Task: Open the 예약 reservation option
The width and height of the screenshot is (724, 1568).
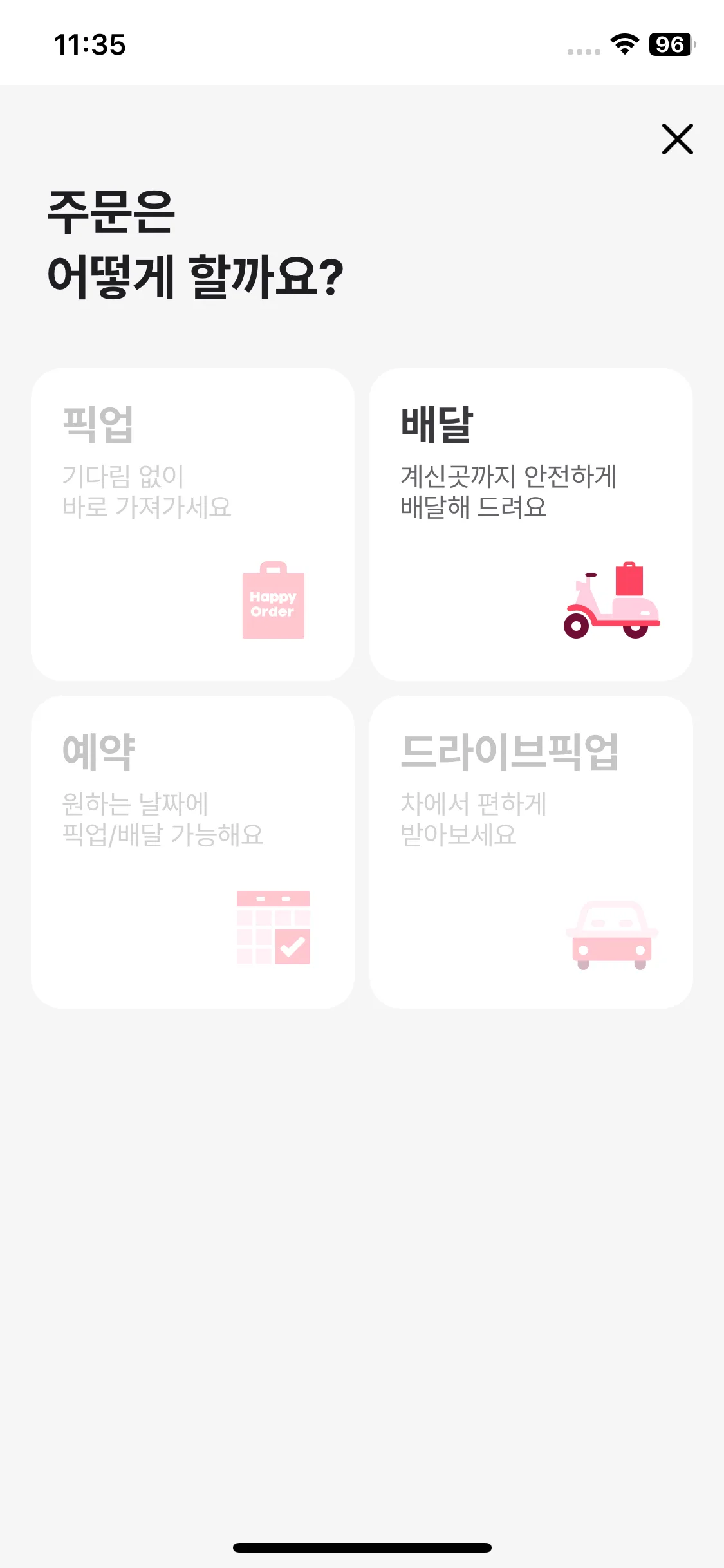Action: click(x=192, y=851)
